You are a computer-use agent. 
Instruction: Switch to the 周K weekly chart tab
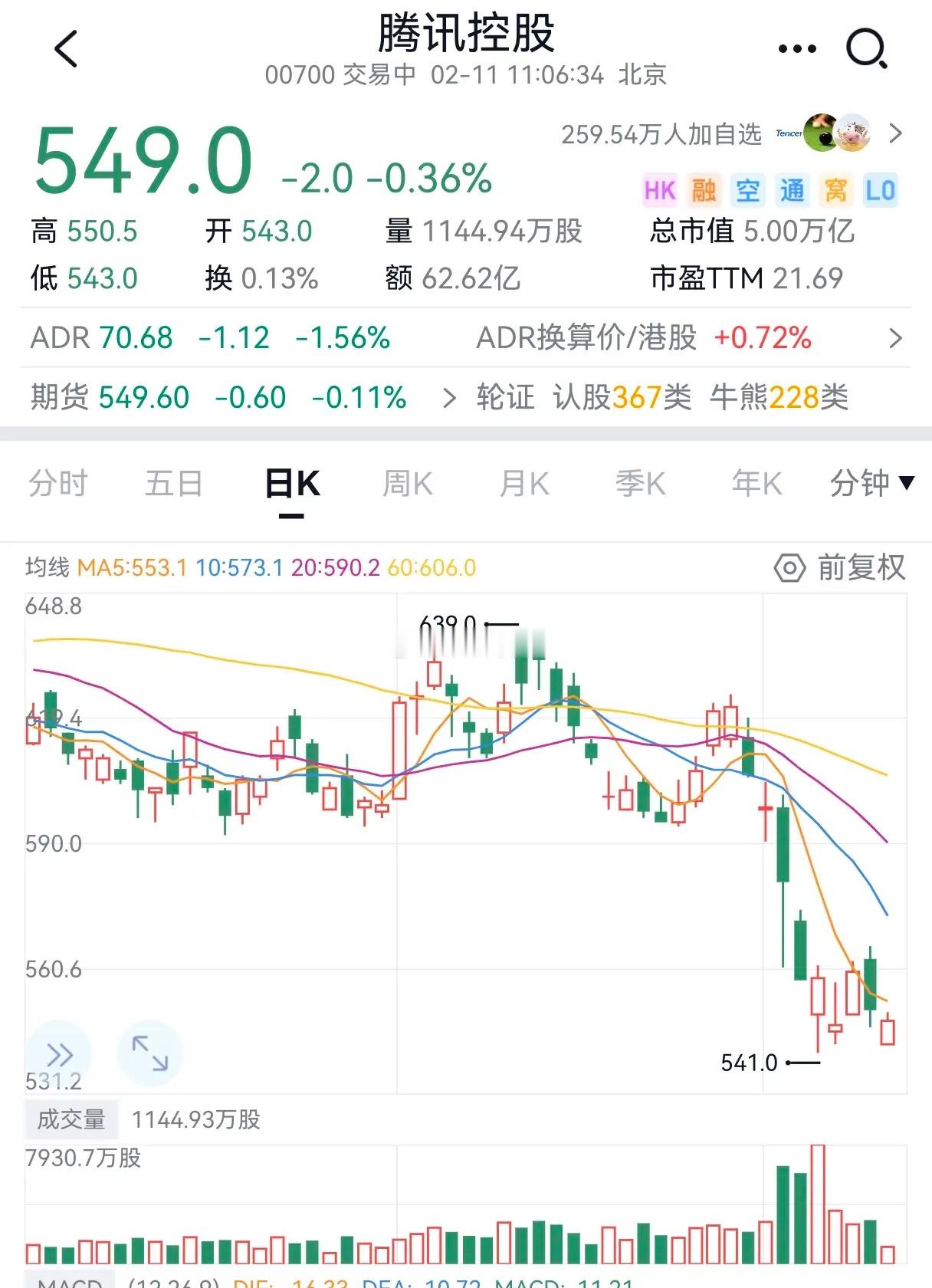[408, 483]
